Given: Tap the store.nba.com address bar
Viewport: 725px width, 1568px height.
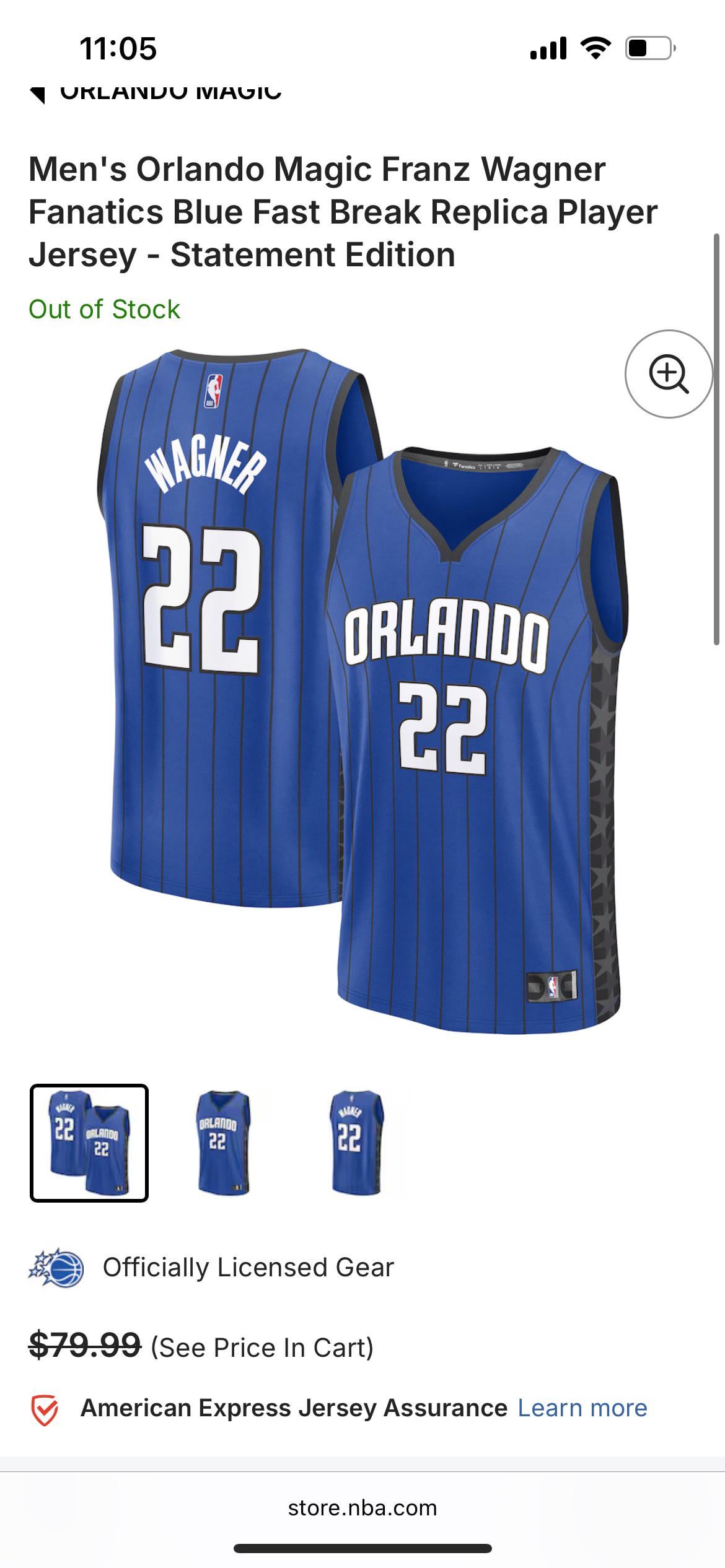Looking at the screenshot, I should [362, 1507].
